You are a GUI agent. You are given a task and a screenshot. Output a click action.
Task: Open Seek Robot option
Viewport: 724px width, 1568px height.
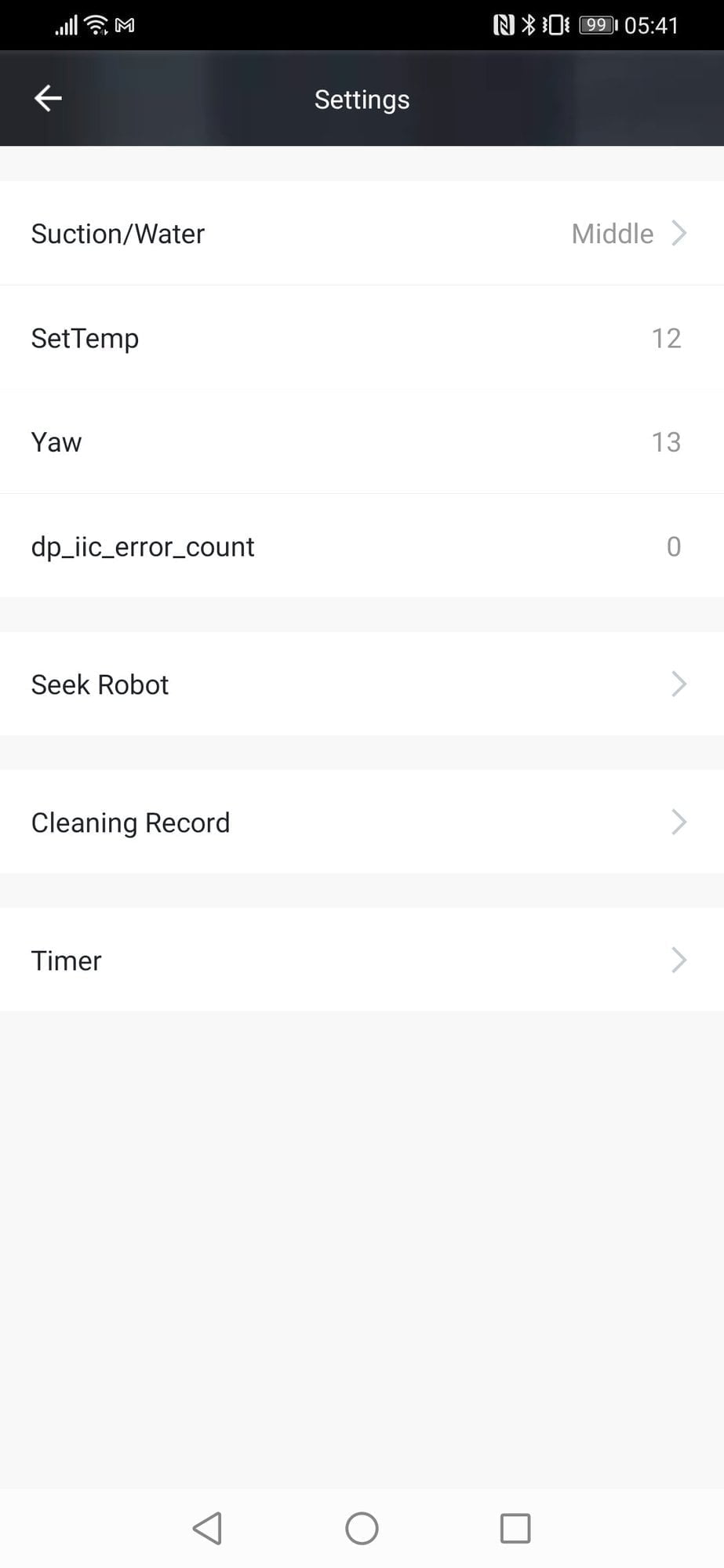pos(361,684)
